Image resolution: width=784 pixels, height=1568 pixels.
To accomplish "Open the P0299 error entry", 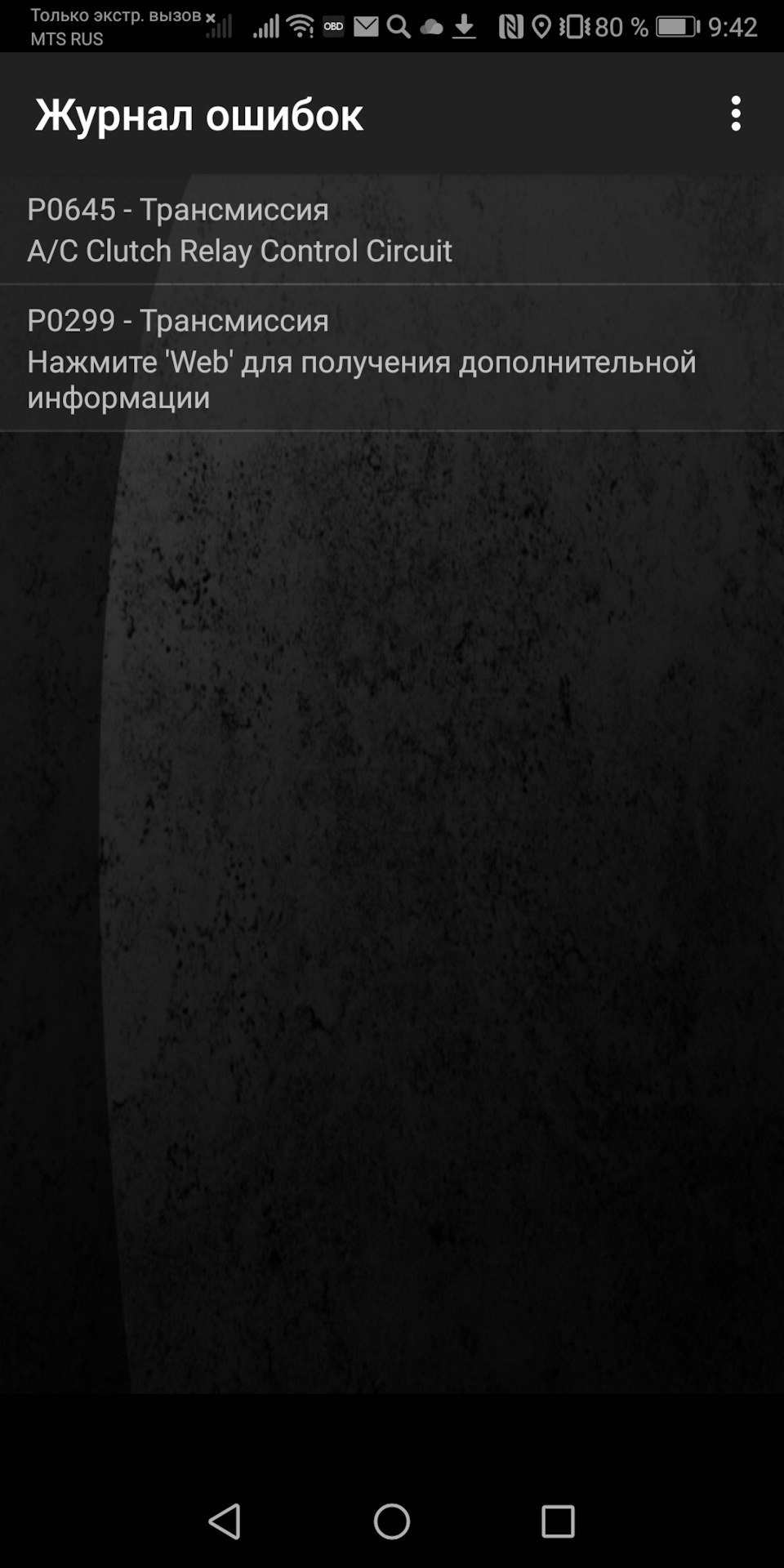I will pyautogui.click(x=392, y=358).
